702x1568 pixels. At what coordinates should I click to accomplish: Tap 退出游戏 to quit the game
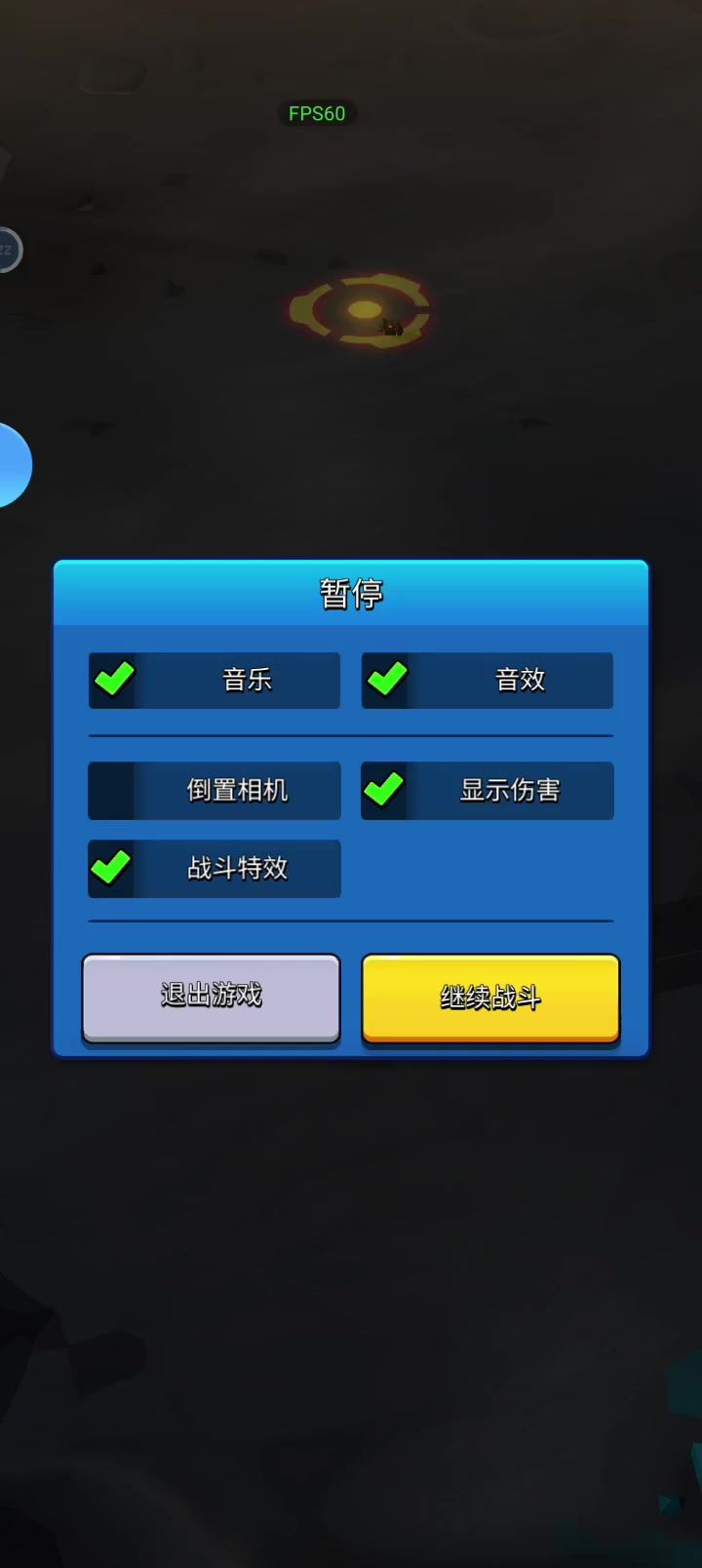coord(211,998)
